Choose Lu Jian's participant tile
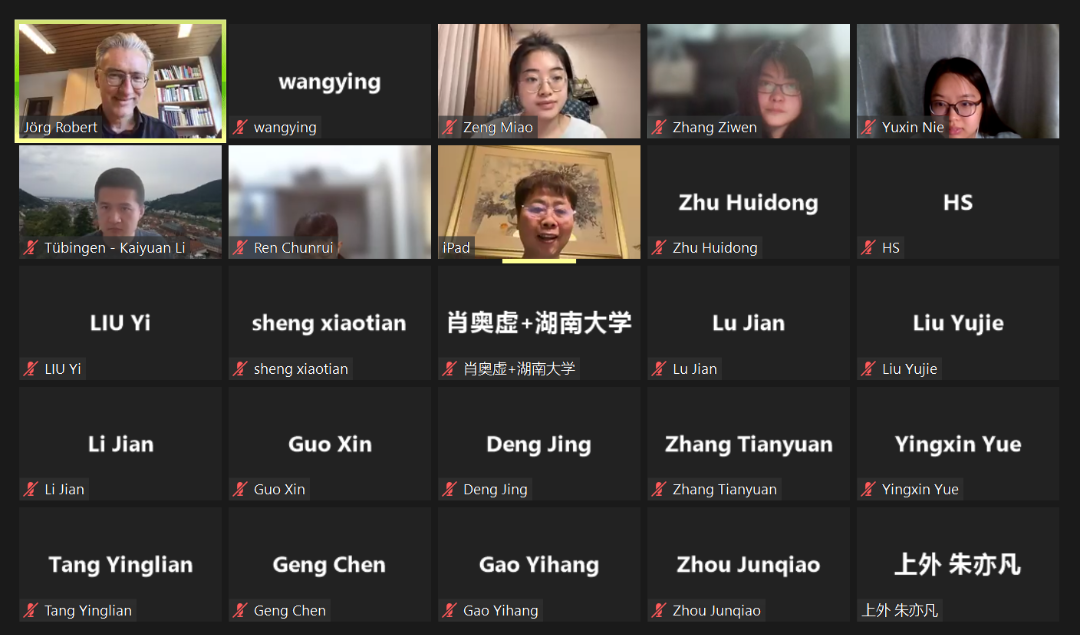Viewport: 1080px width, 635px height. point(748,323)
